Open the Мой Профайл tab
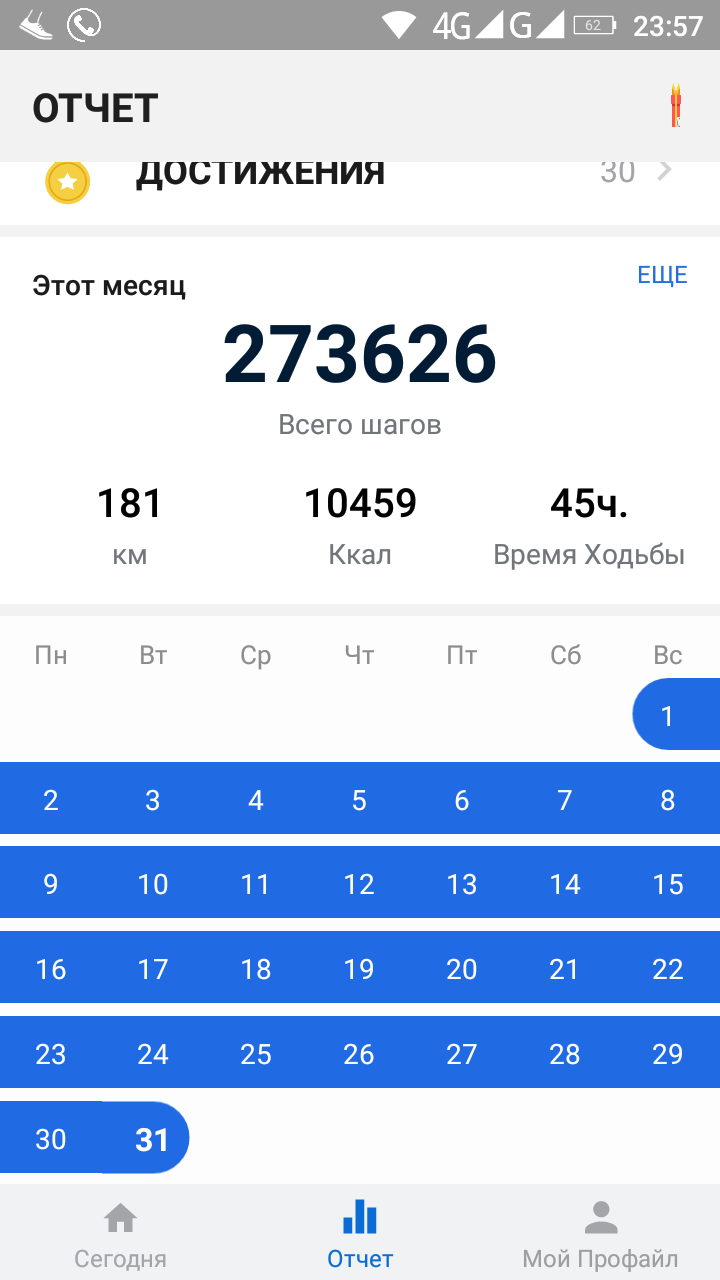Image resolution: width=720 pixels, height=1280 pixels. click(x=600, y=1235)
